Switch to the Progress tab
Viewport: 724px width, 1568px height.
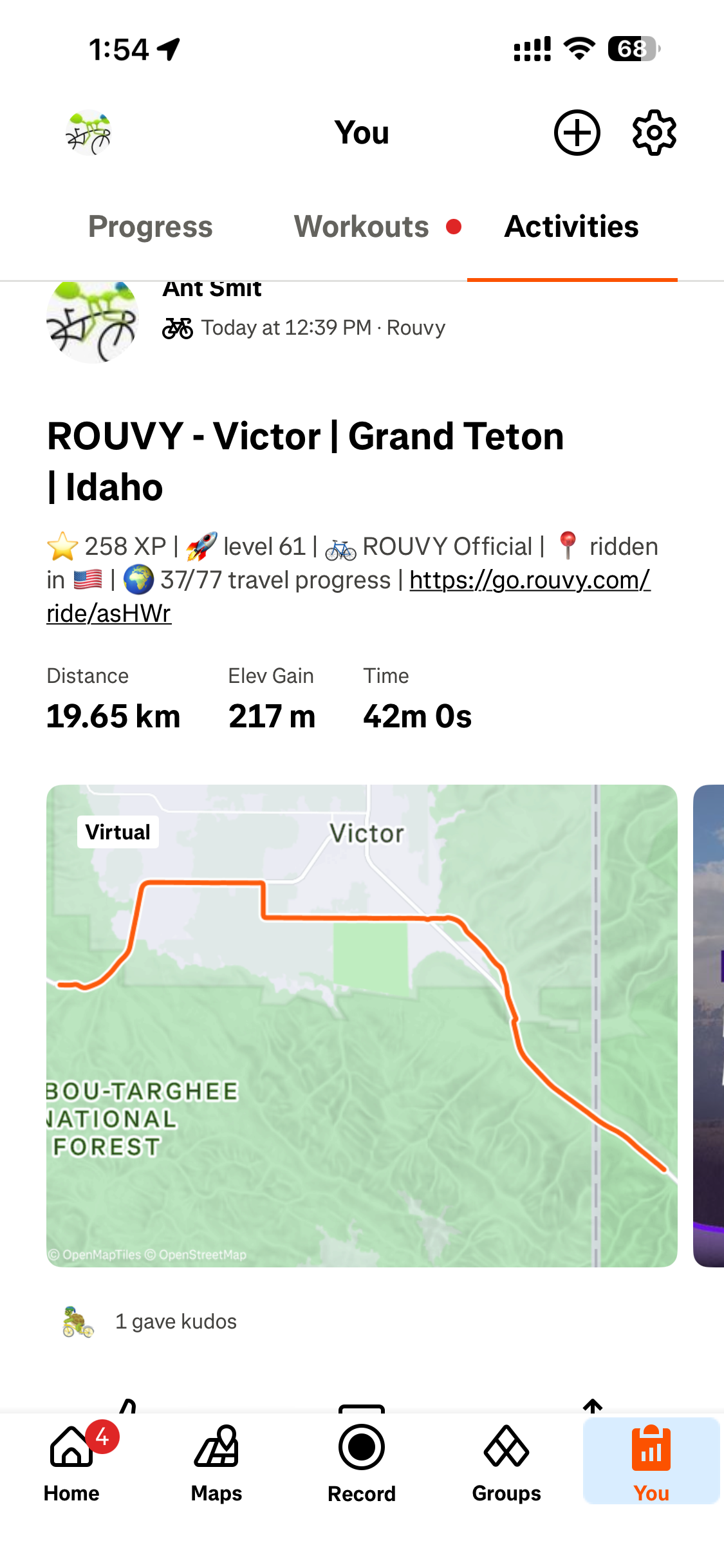coord(150,227)
